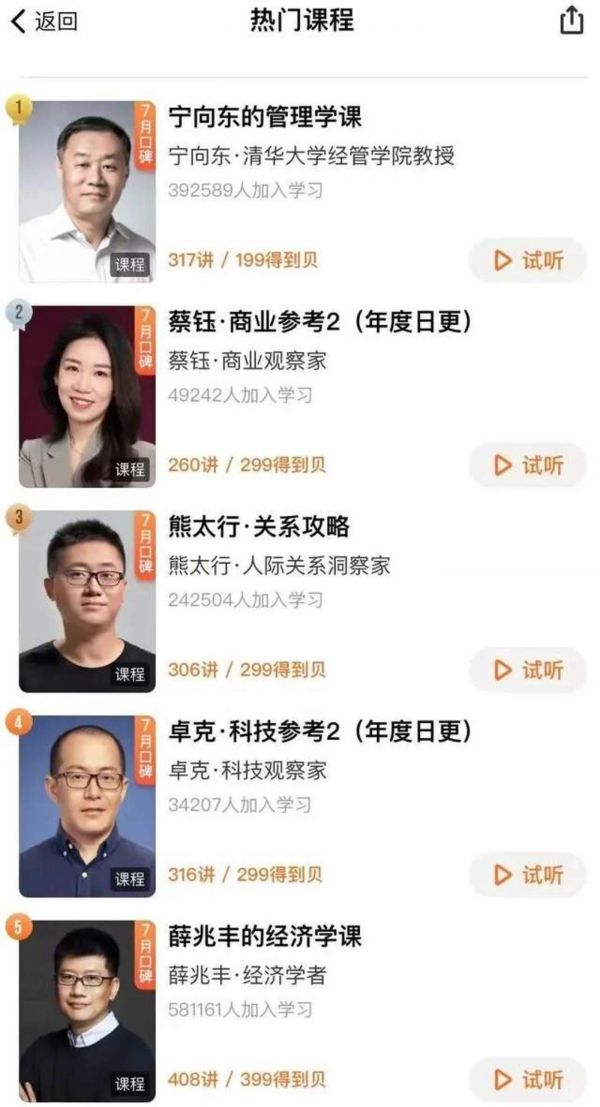Start 试听 for 蔡钰·商业参考2
Image resolution: width=600 pixels, height=1107 pixels.
pyautogui.click(x=528, y=465)
